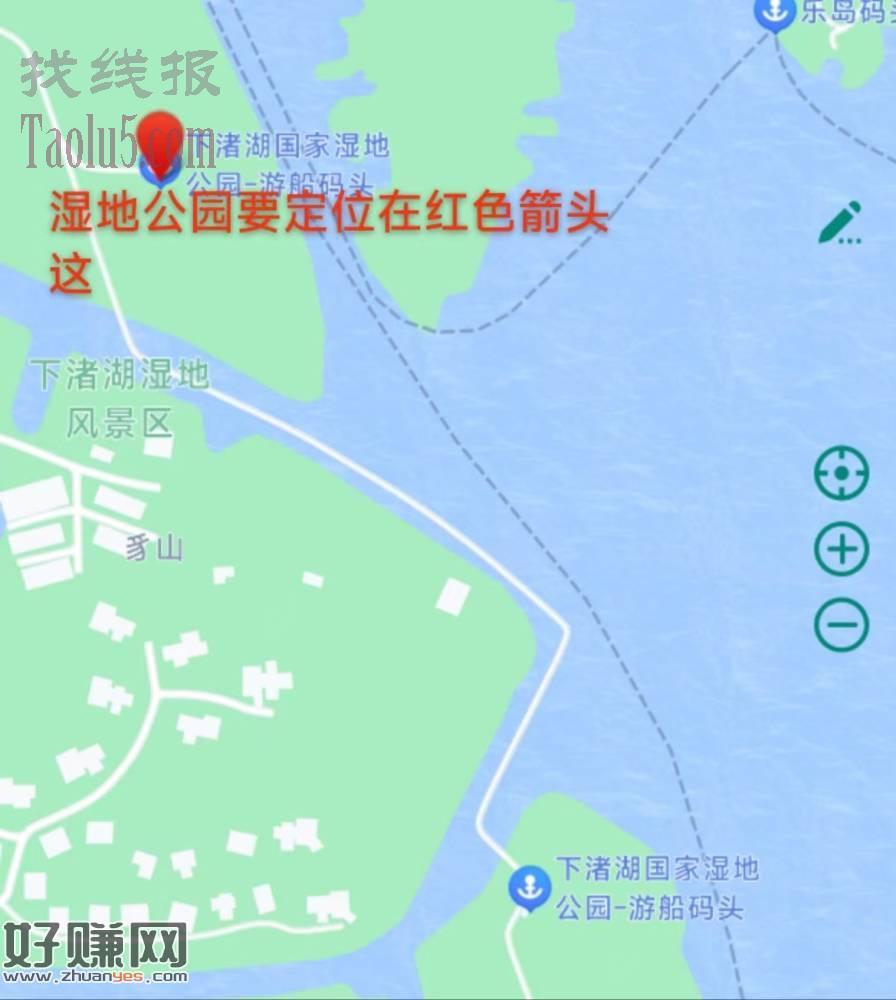Zoom out with the minus button
This screenshot has width=896, height=1000.
[x=841, y=626]
